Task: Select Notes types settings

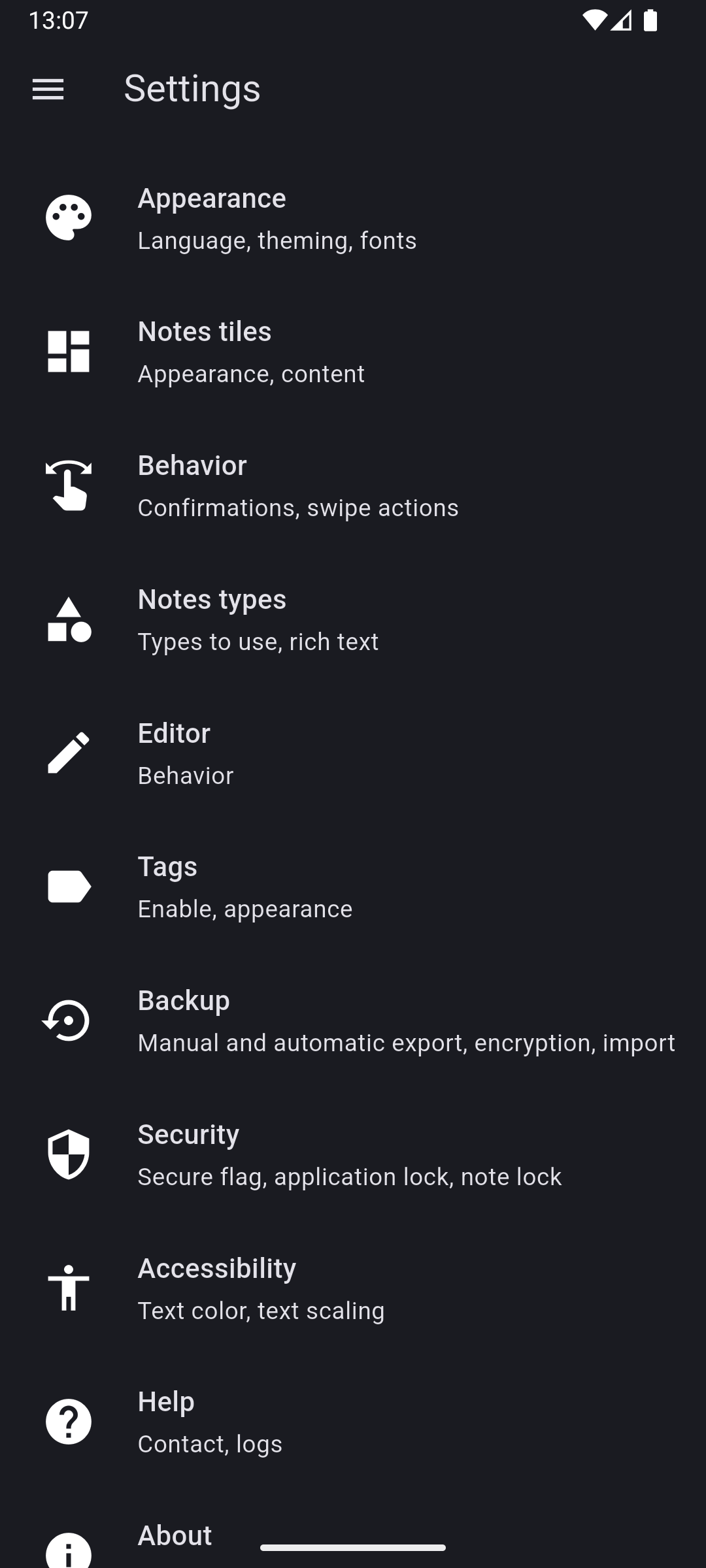Action: pyautogui.click(x=353, y=619)
